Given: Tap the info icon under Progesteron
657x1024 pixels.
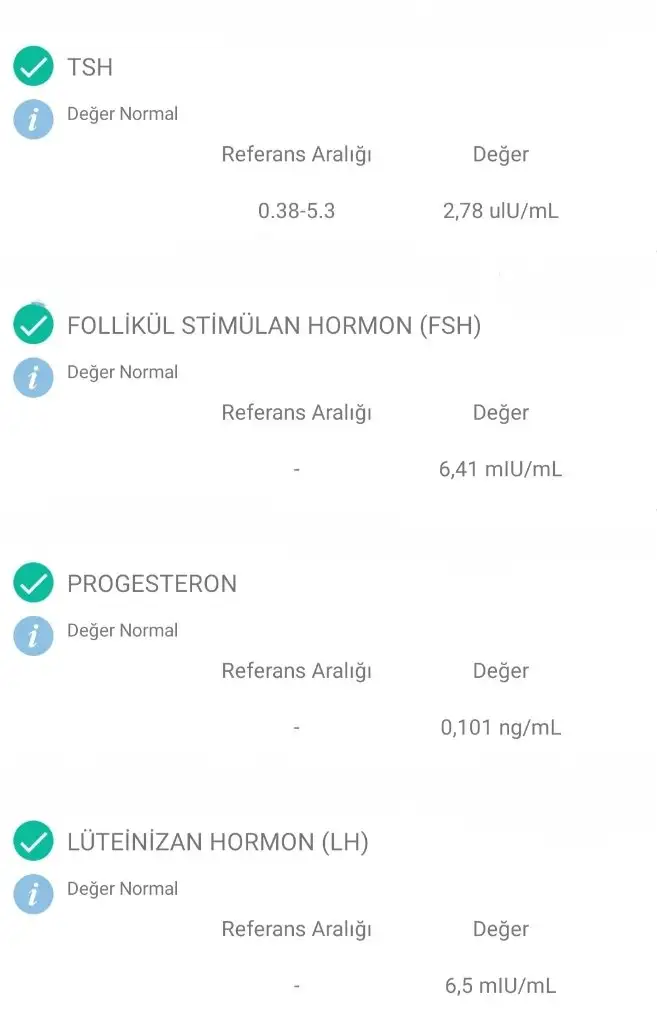Looking at the screenshot, I should [x=33, y=635].
